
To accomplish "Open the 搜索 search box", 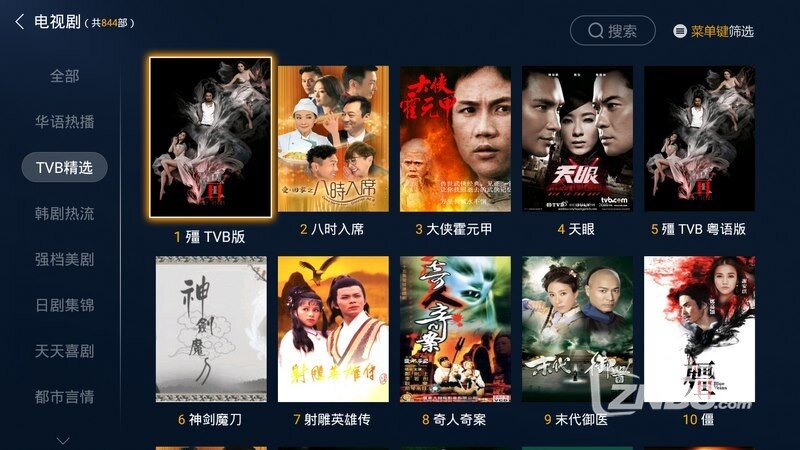I will pos(612,31).
